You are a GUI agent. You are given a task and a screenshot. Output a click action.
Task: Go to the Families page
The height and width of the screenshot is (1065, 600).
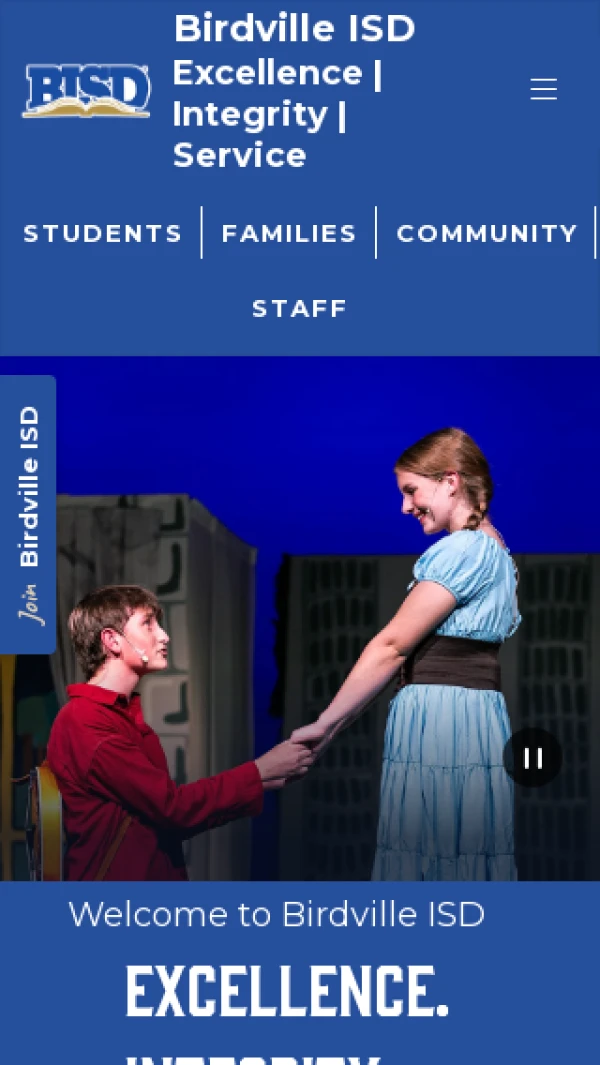click(289, 233)
